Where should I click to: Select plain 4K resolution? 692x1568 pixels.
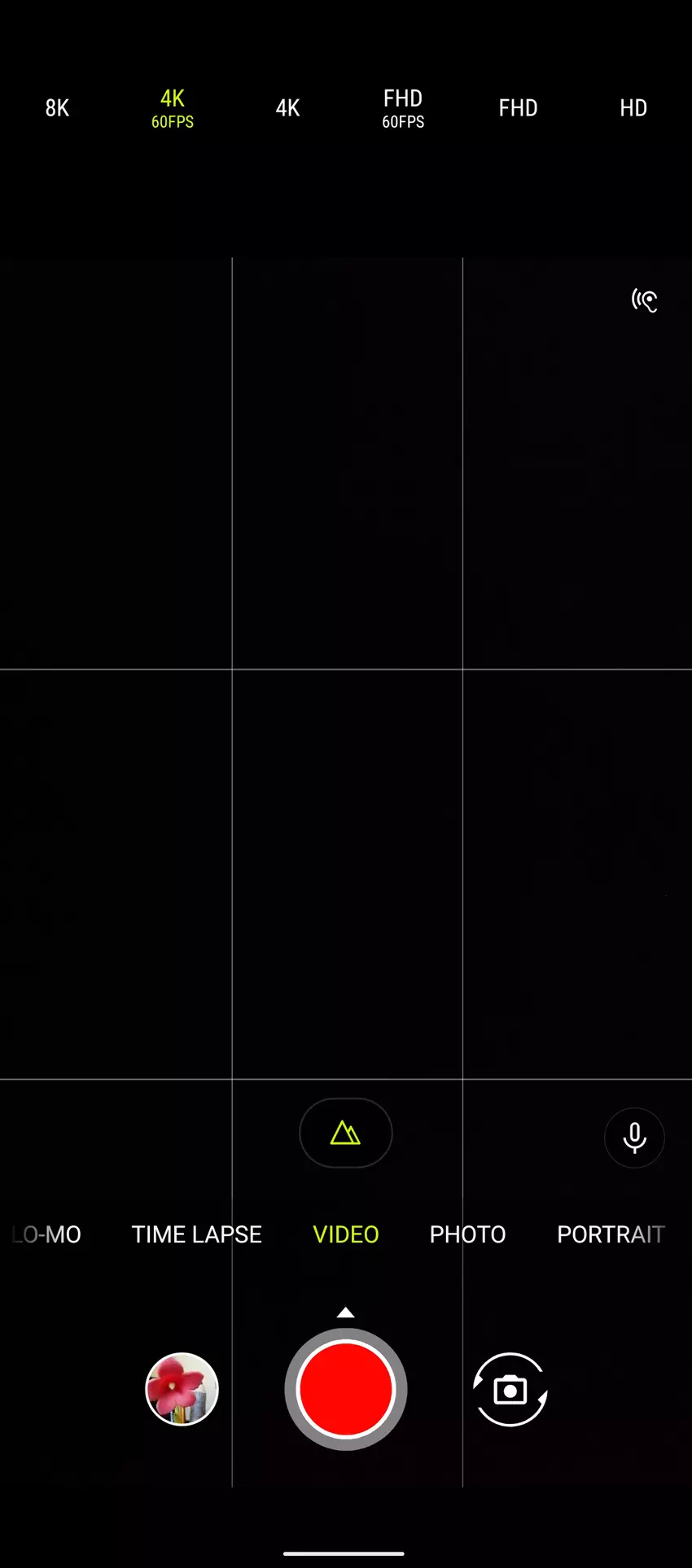click(287, 107)
